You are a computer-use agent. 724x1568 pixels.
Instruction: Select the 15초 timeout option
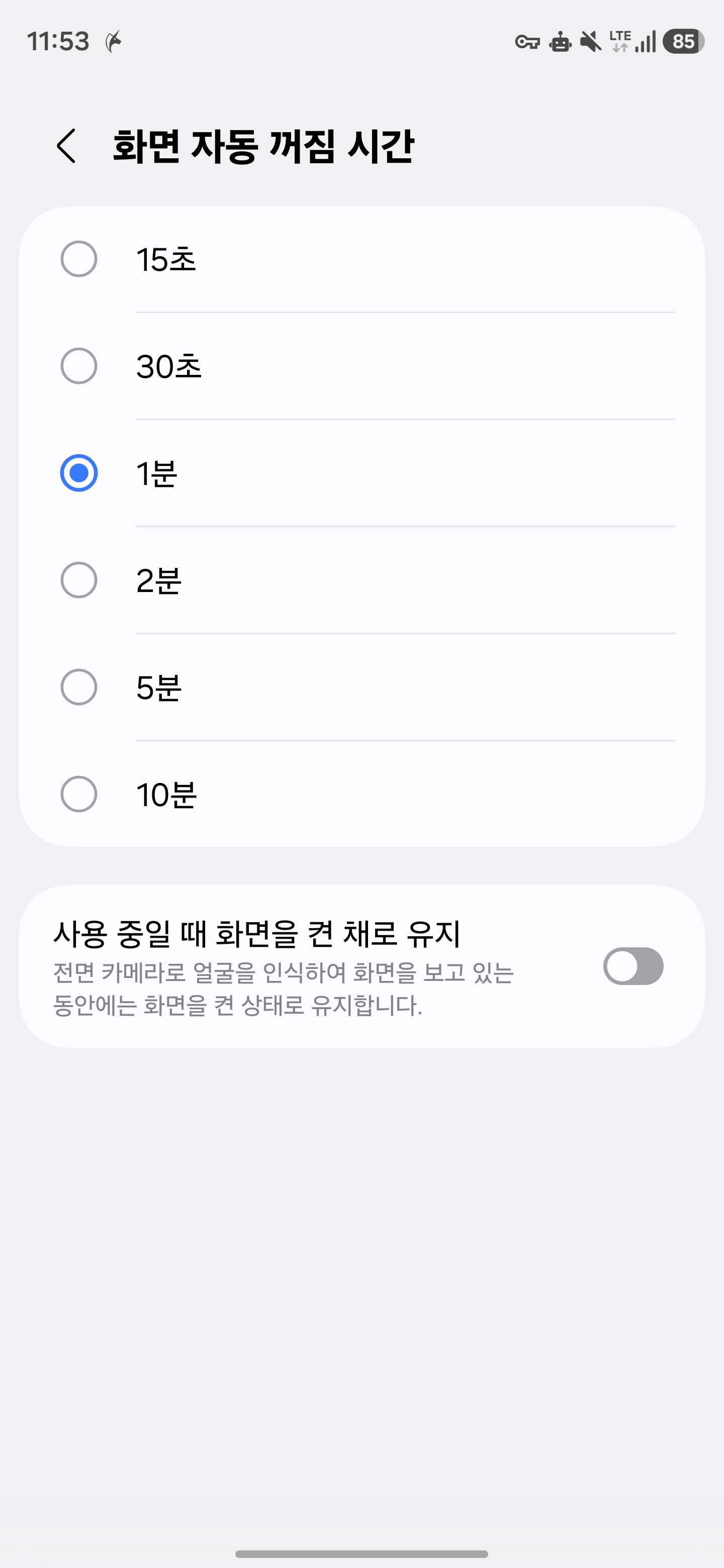click(x=79, y=259)
